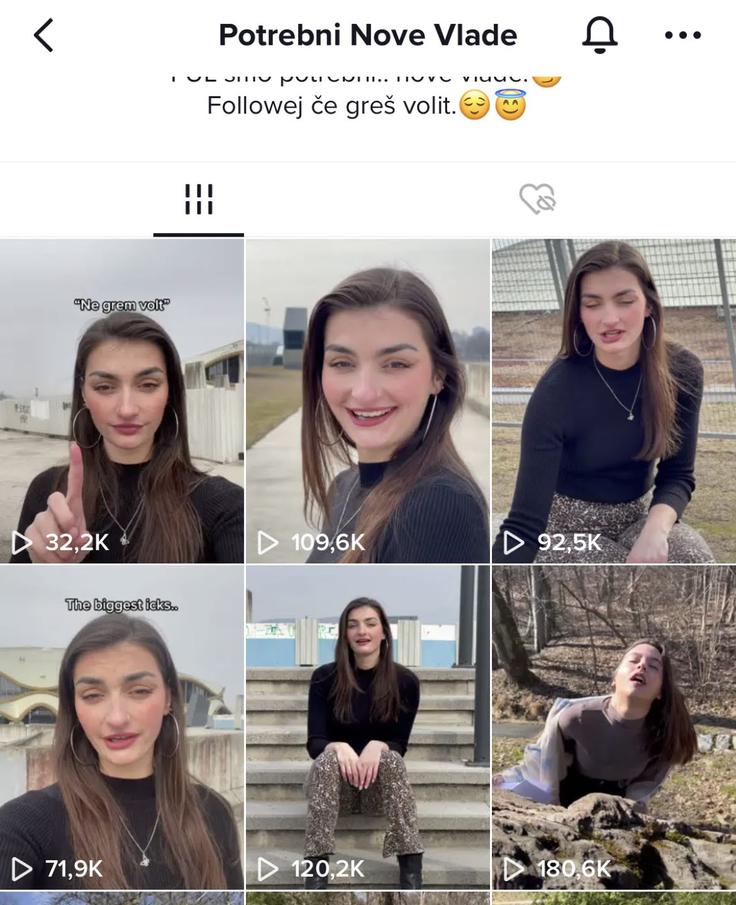Switch to the liked videos tab
Viewport: 736px width, 905px height.
pyautogui.click(x=537, y=199)
